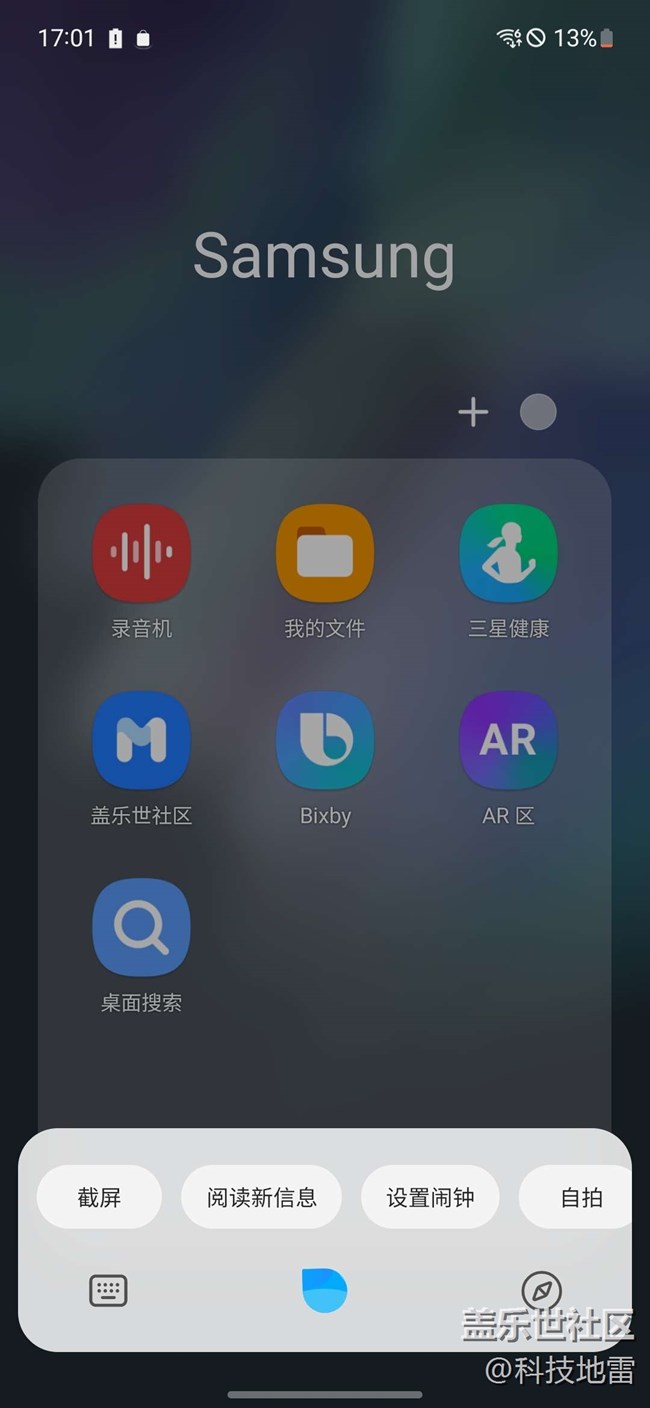Viewport: 650px width, 1408px height.
Task: Select the 截屏 suggestion chip
Action: click(x=99, y=1197)
